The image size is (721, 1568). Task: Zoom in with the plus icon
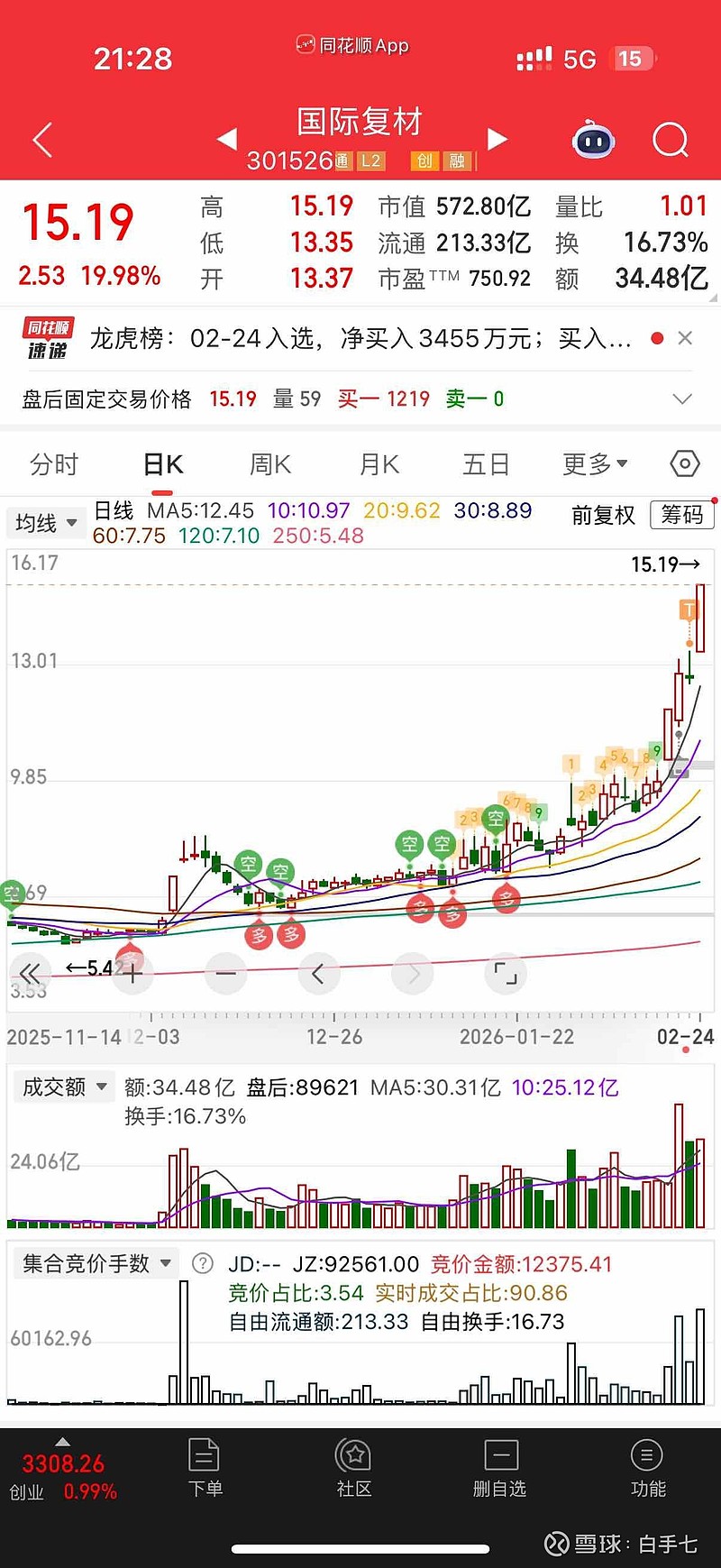[x=132, y=974]
